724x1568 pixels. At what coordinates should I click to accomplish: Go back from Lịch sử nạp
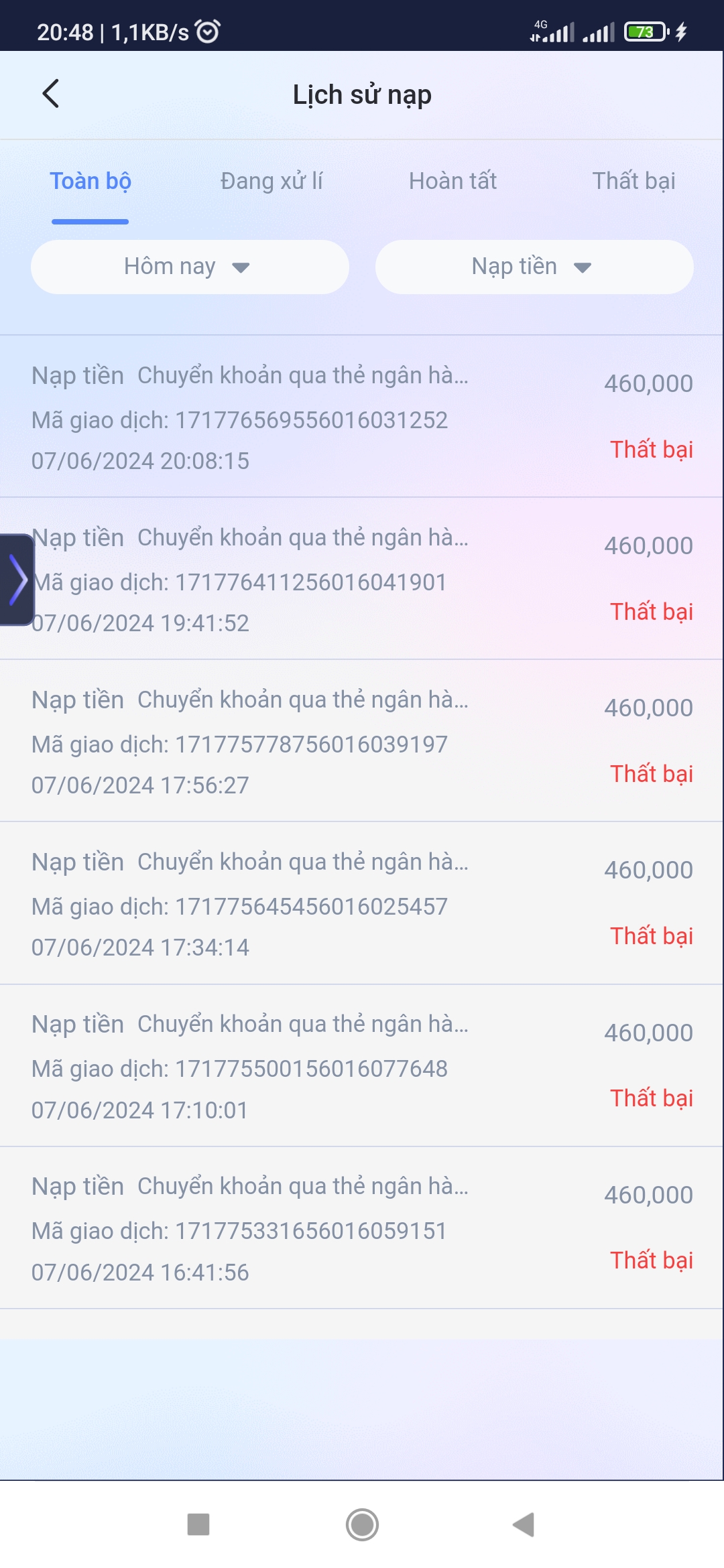51,94
